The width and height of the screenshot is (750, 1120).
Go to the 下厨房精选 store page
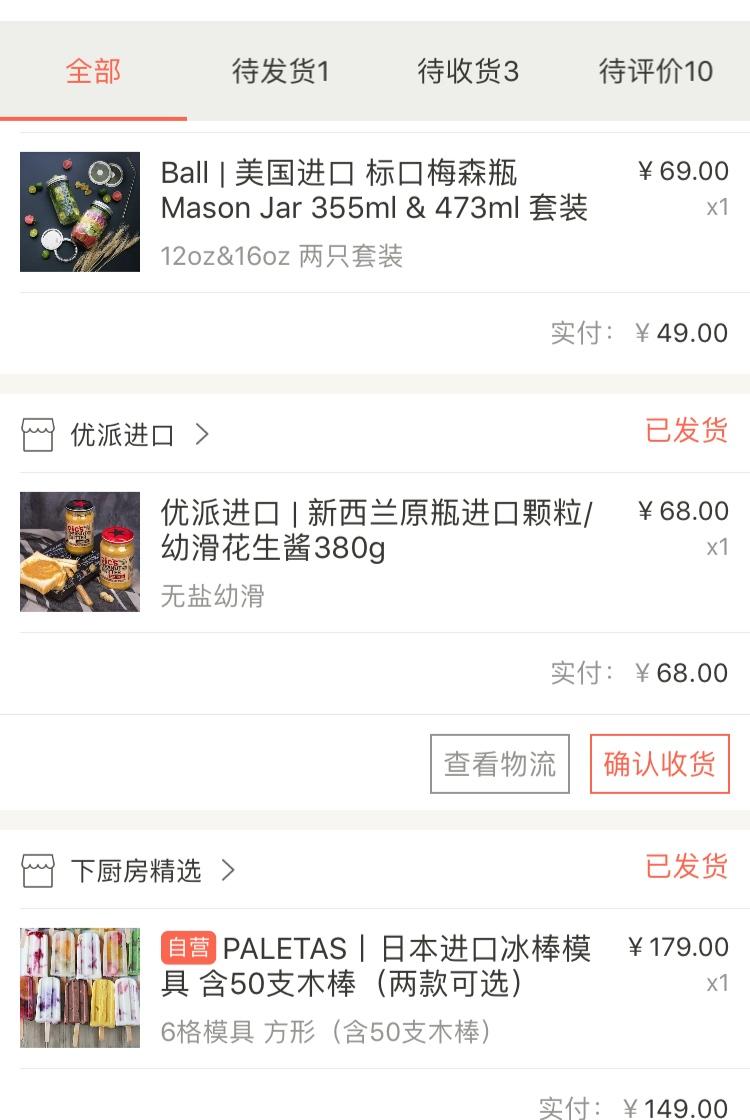tap(136, 871)
